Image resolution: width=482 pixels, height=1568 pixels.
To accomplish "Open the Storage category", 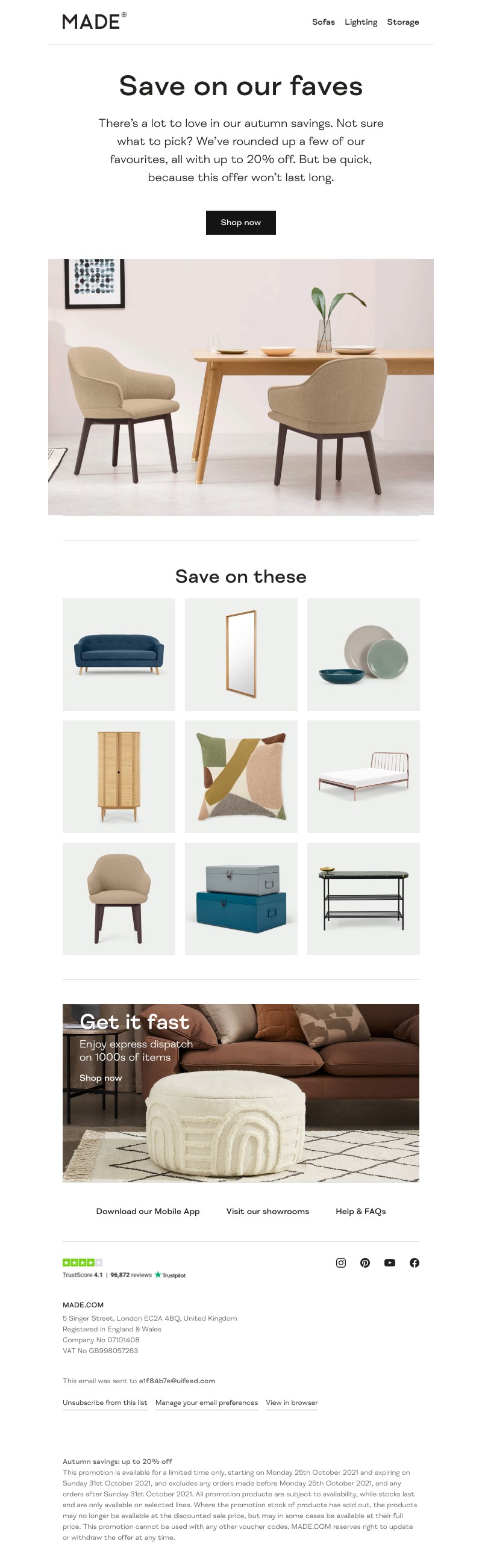I will tap(403, 22).
